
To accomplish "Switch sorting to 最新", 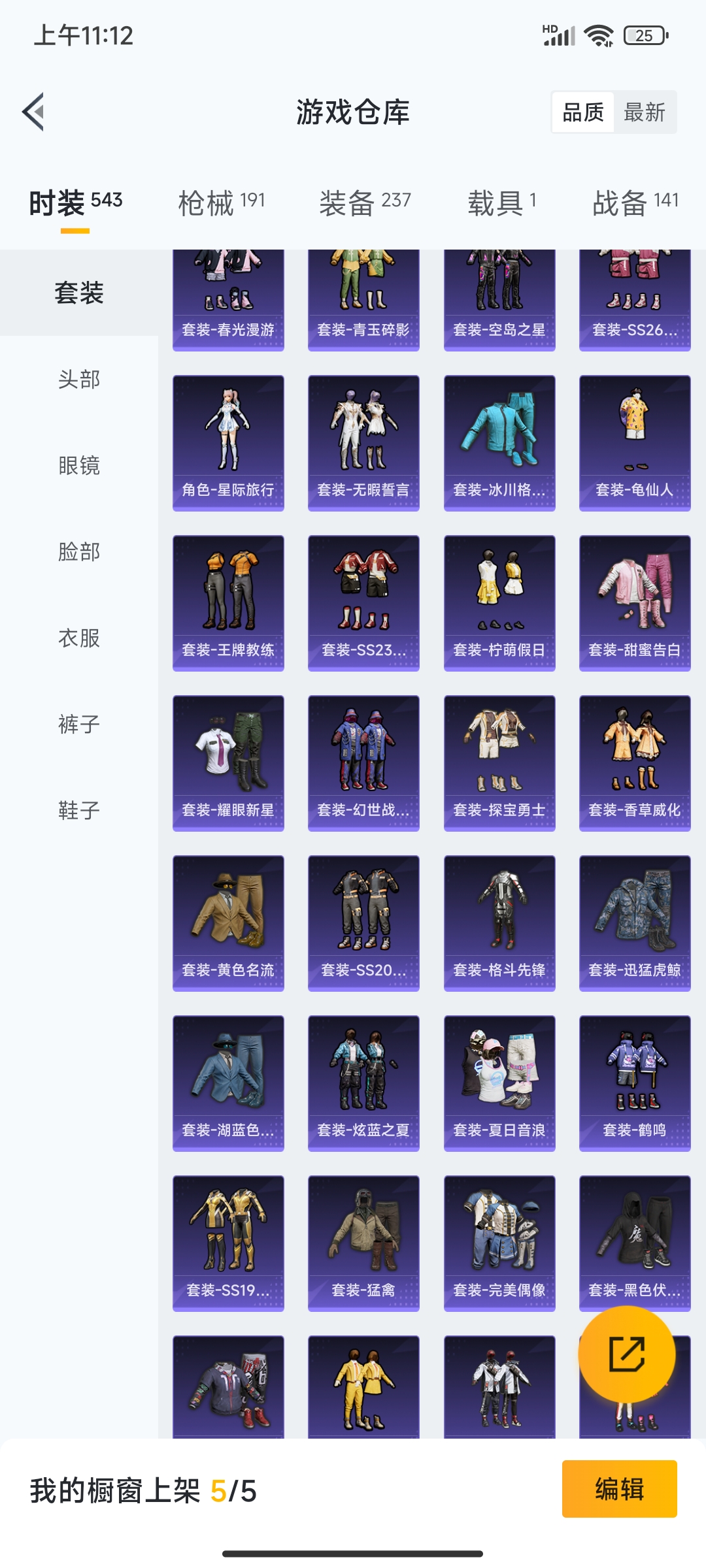I will coord(645,112).
